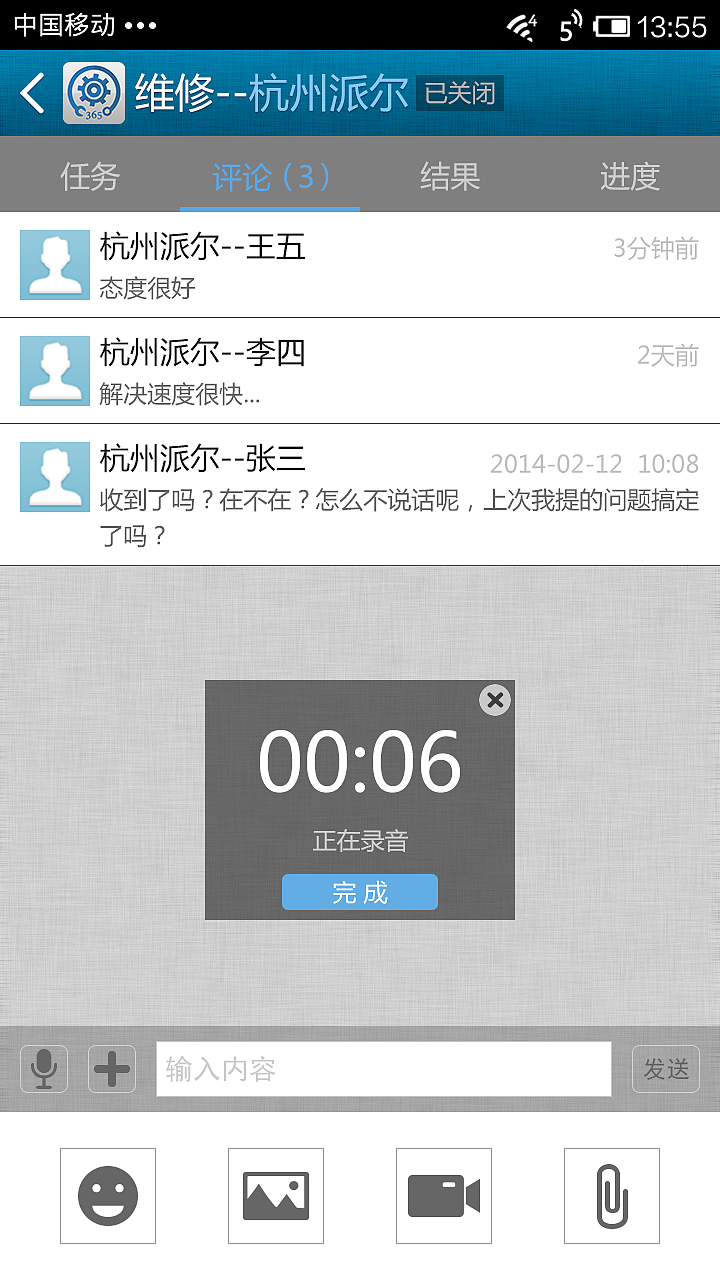
Task: Open 王五's avatar picture
Action: coord(55,265)
